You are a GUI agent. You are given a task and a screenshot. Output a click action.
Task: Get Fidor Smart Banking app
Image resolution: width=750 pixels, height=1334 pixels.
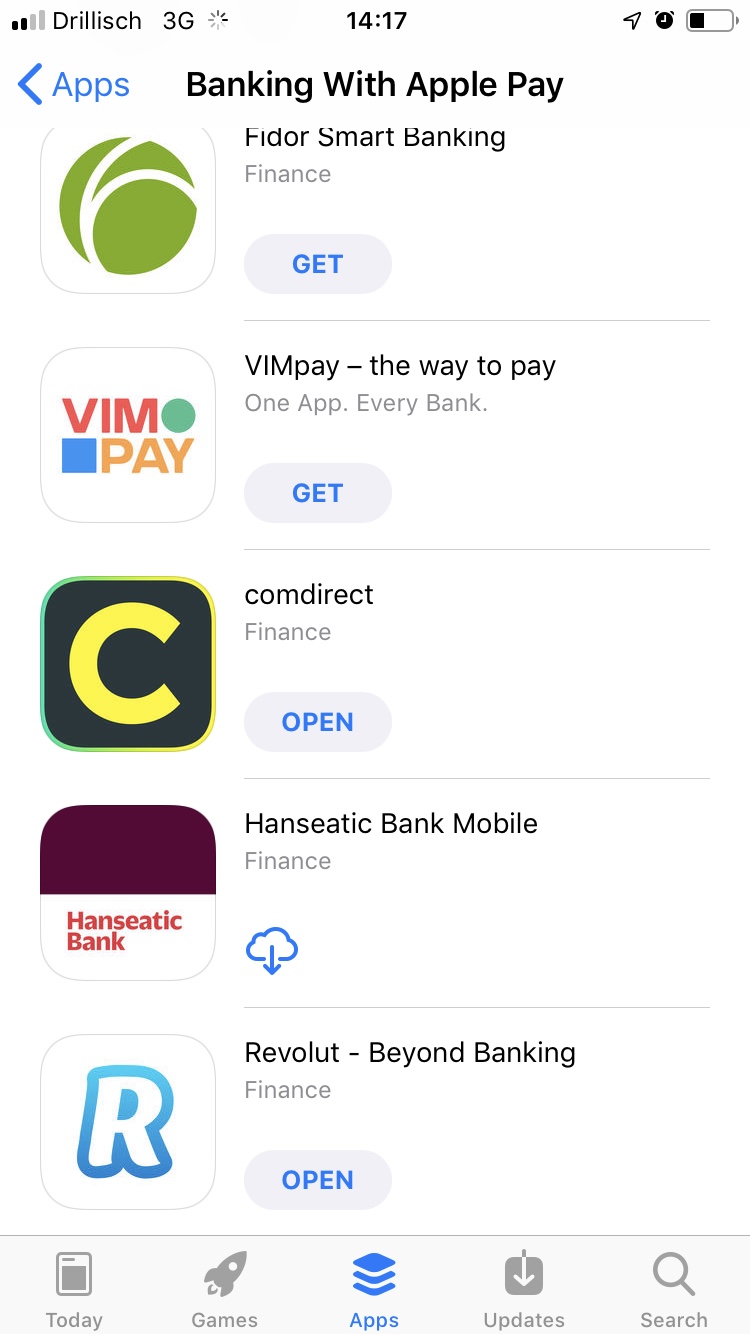tap(317, 264)
